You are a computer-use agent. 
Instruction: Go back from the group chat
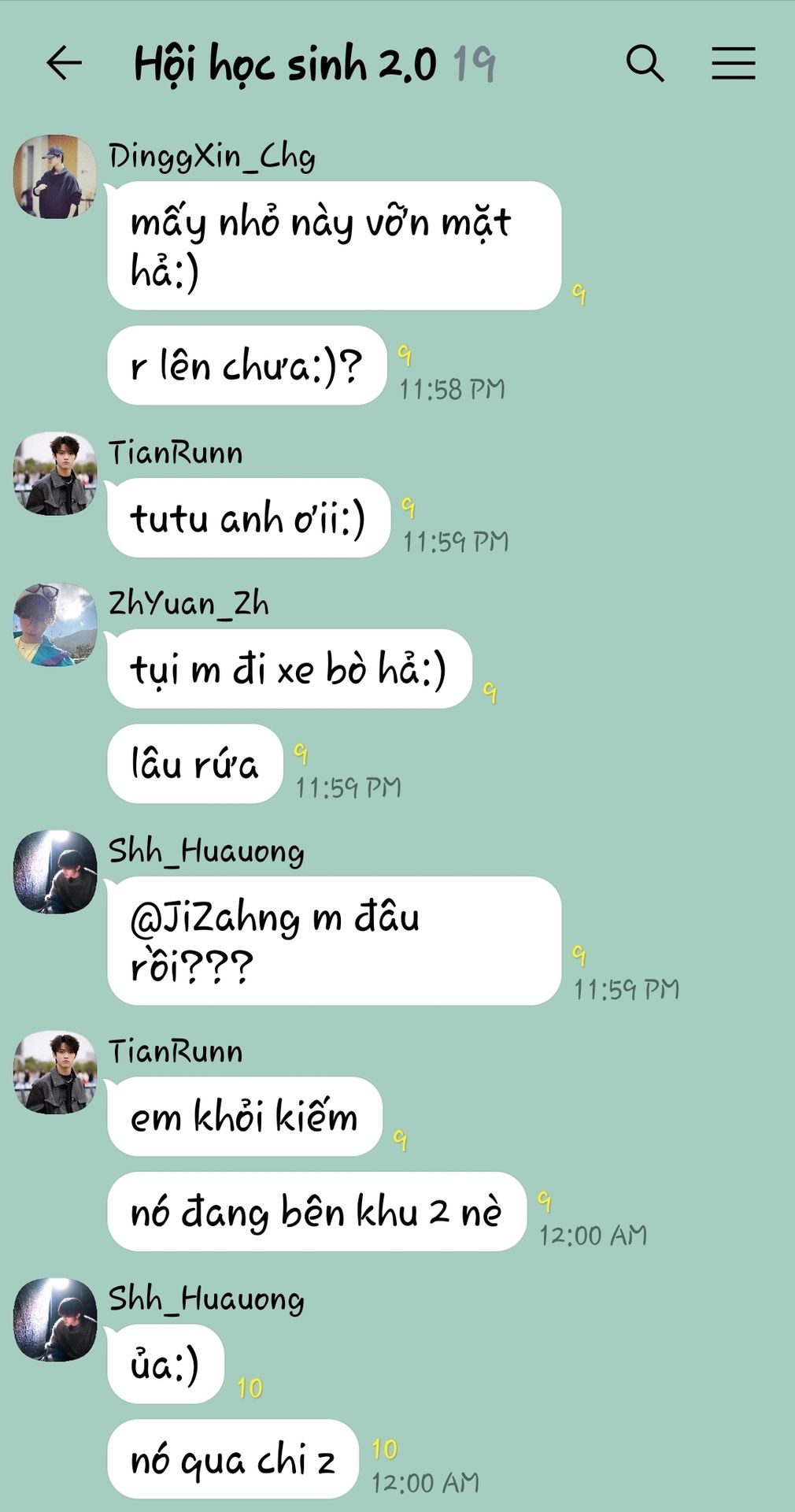click(65, 63)
